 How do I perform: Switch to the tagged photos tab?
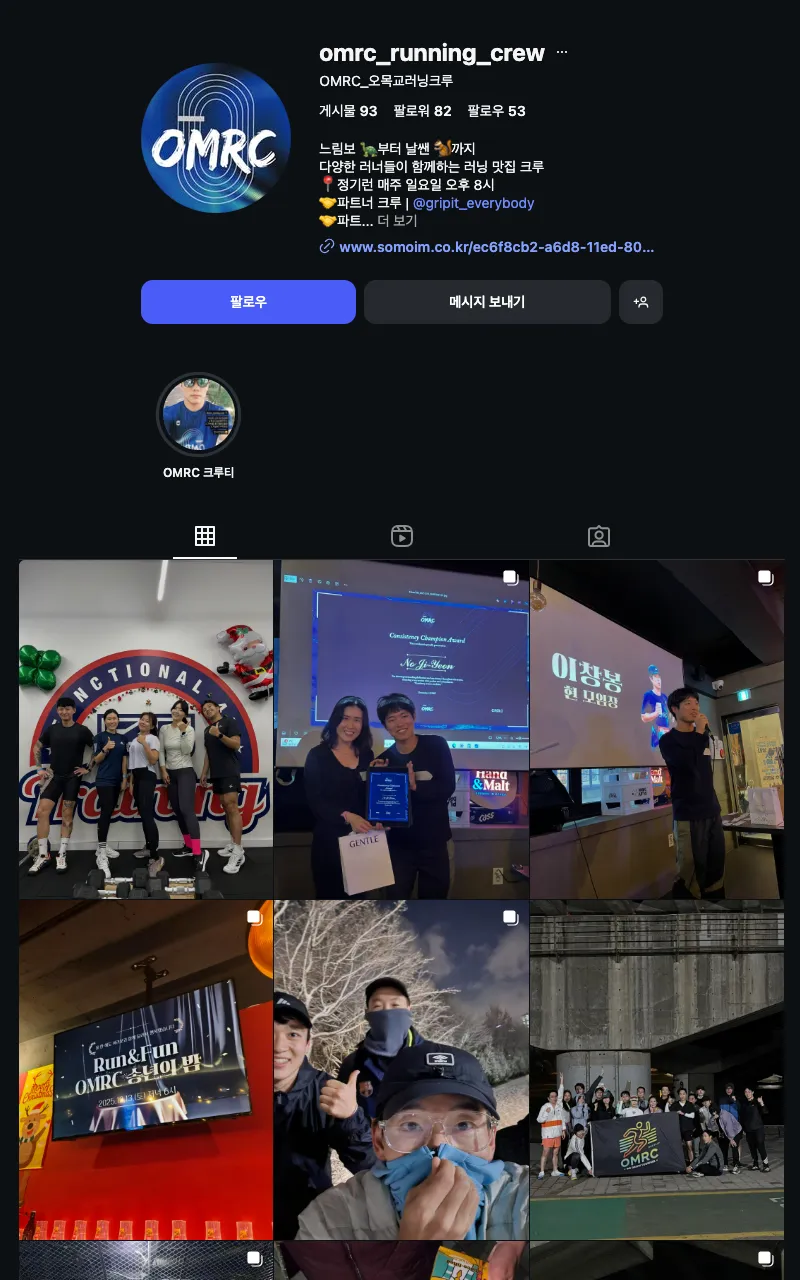pos(599,536)
